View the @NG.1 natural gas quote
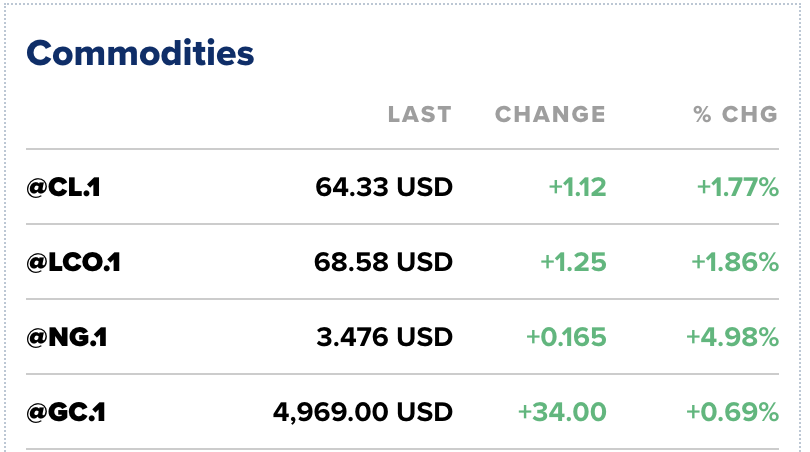This screenshot has width=810, height=452. click(x=66, y=337)
